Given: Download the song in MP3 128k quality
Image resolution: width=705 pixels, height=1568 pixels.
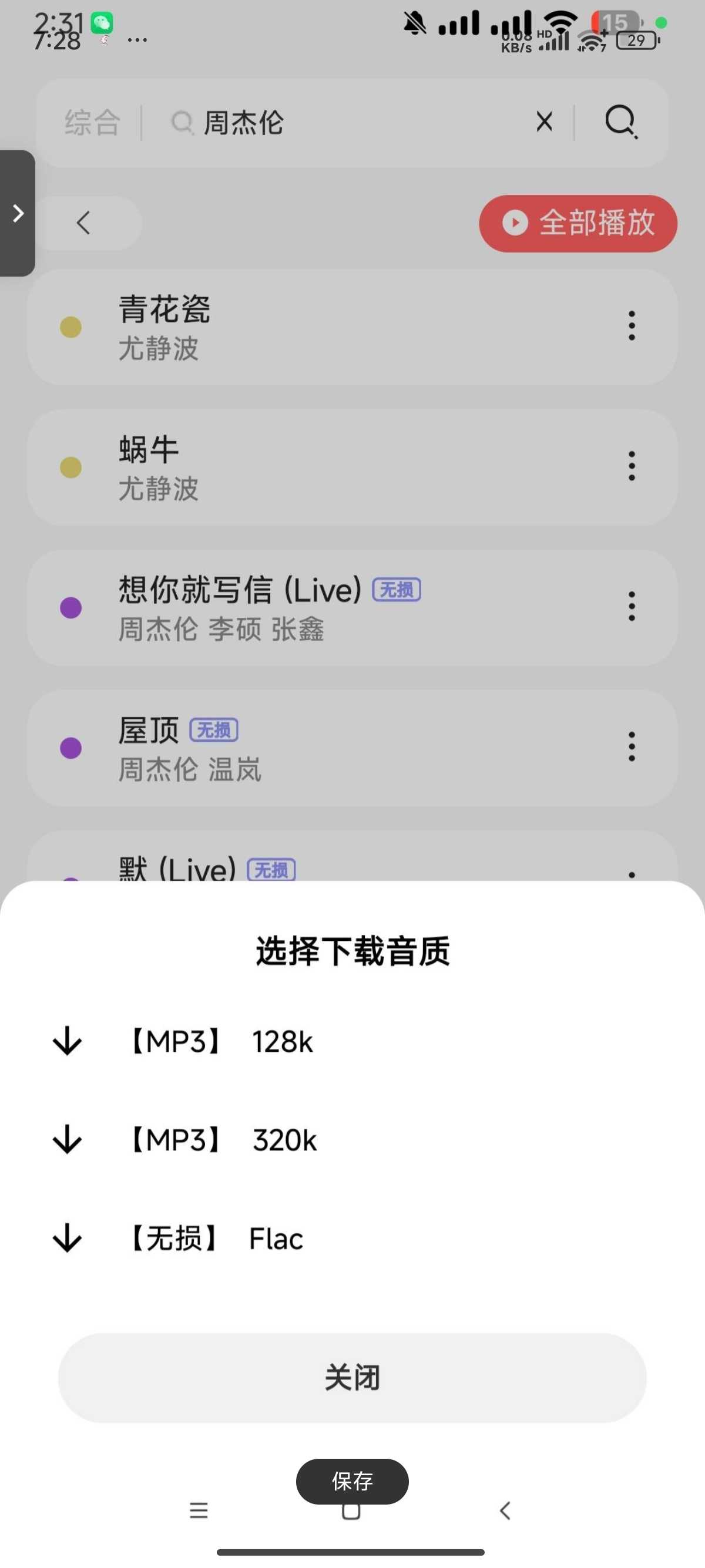Looking at the screenshot, I should tap(352, 1041).
